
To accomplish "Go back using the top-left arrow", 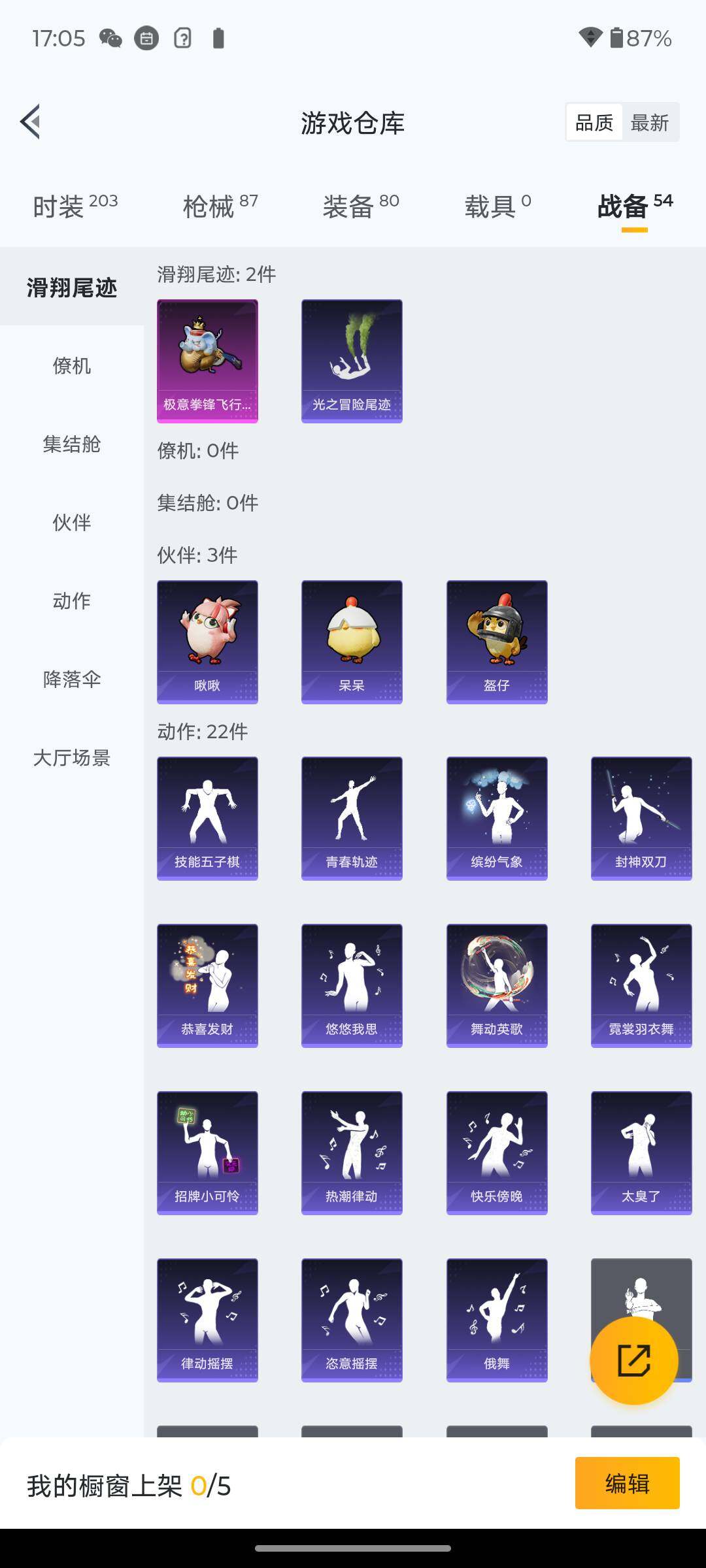I will point(30,122).
